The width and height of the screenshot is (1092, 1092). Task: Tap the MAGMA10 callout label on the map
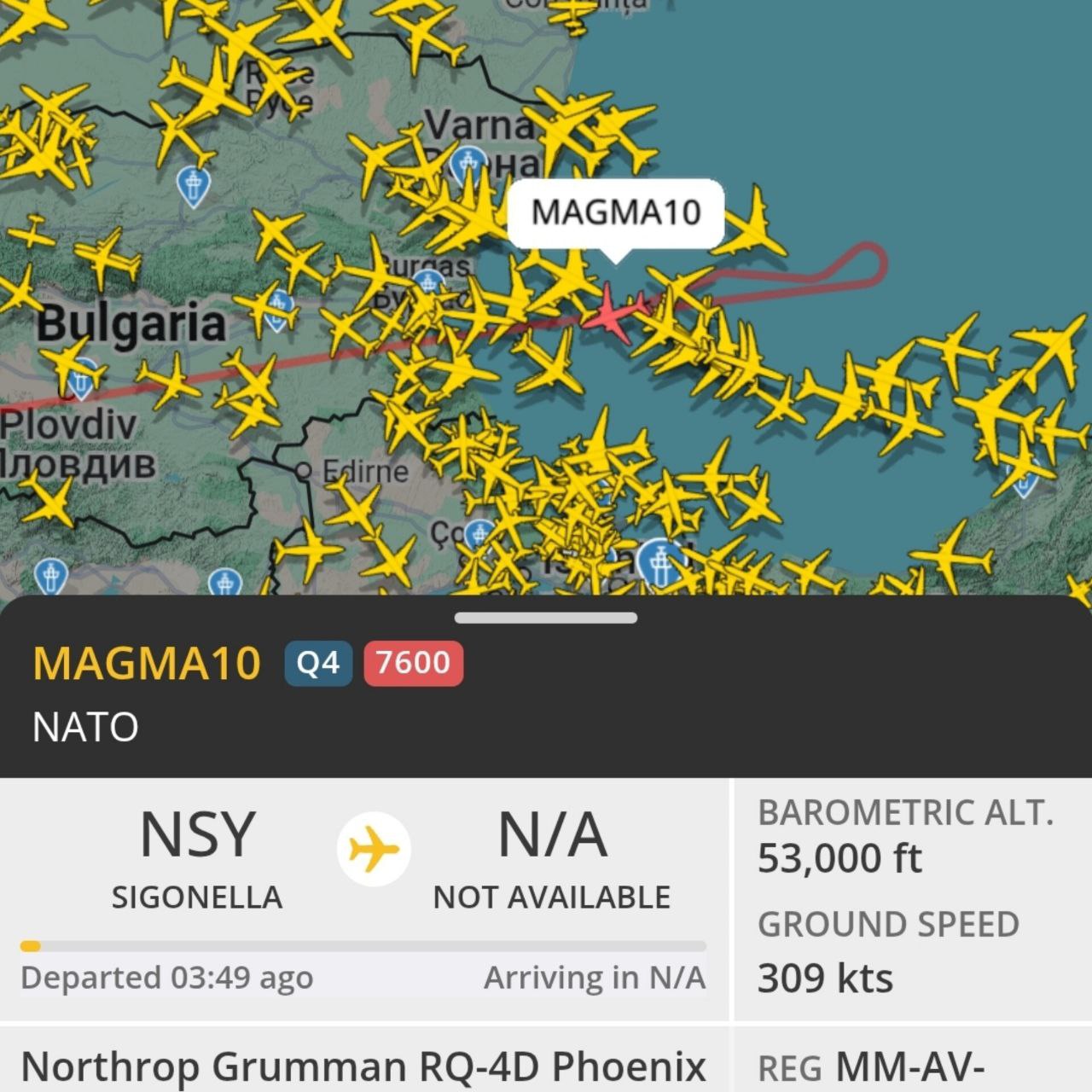(615, 212)
